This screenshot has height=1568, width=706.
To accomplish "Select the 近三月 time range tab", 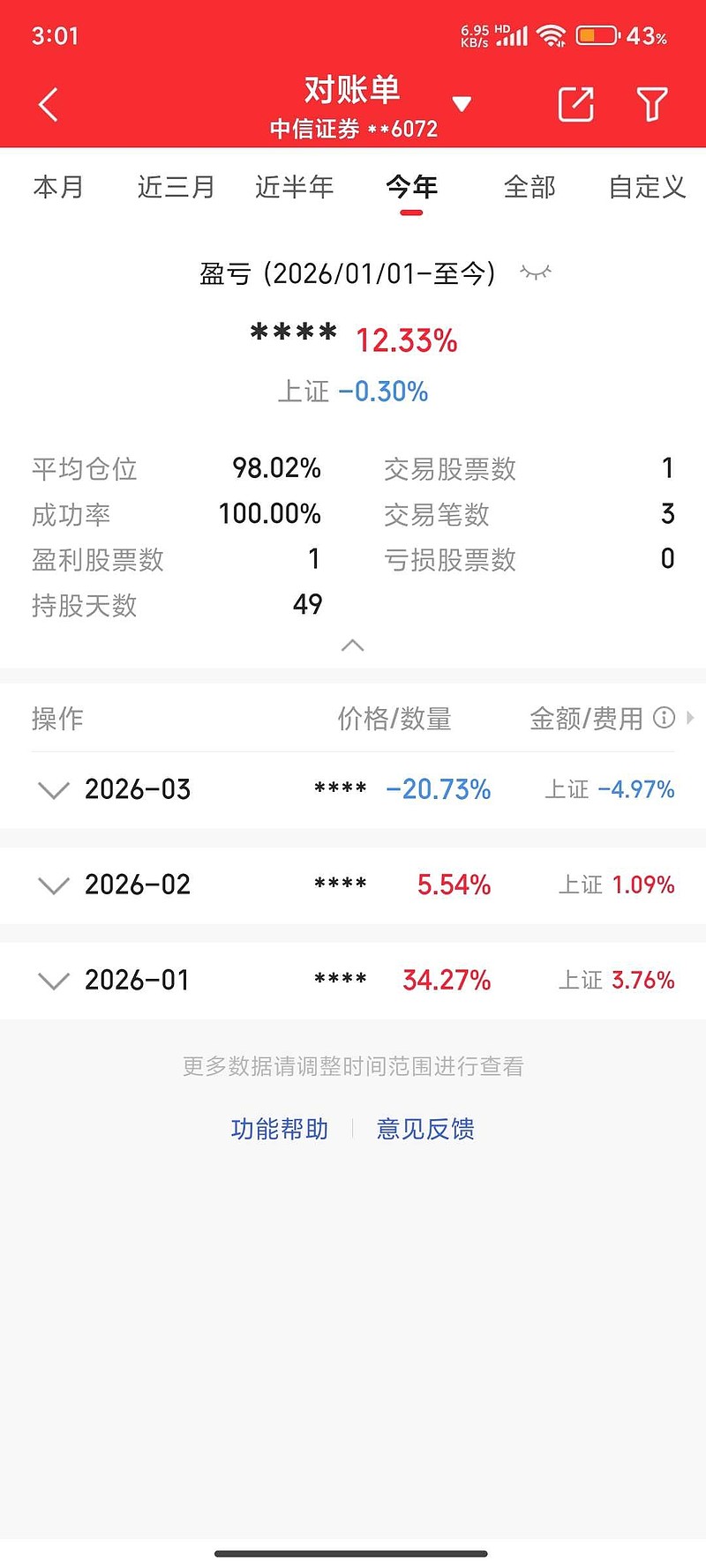I will (175, 188).
